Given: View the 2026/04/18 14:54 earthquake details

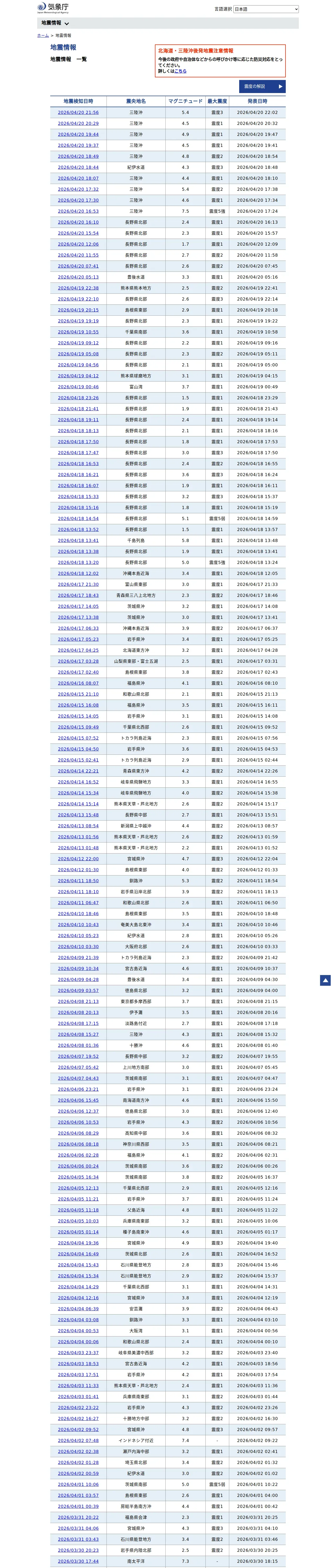Looking at the screenshot, I should tap(78, 518).
